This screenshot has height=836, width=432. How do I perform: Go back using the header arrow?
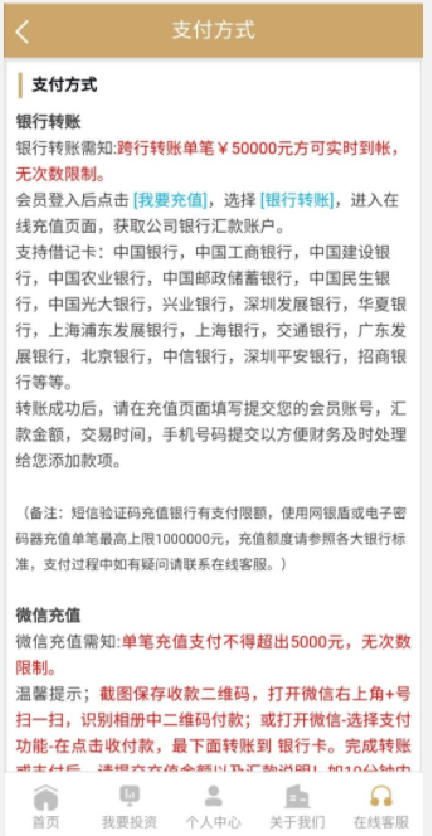coord(22,32)
